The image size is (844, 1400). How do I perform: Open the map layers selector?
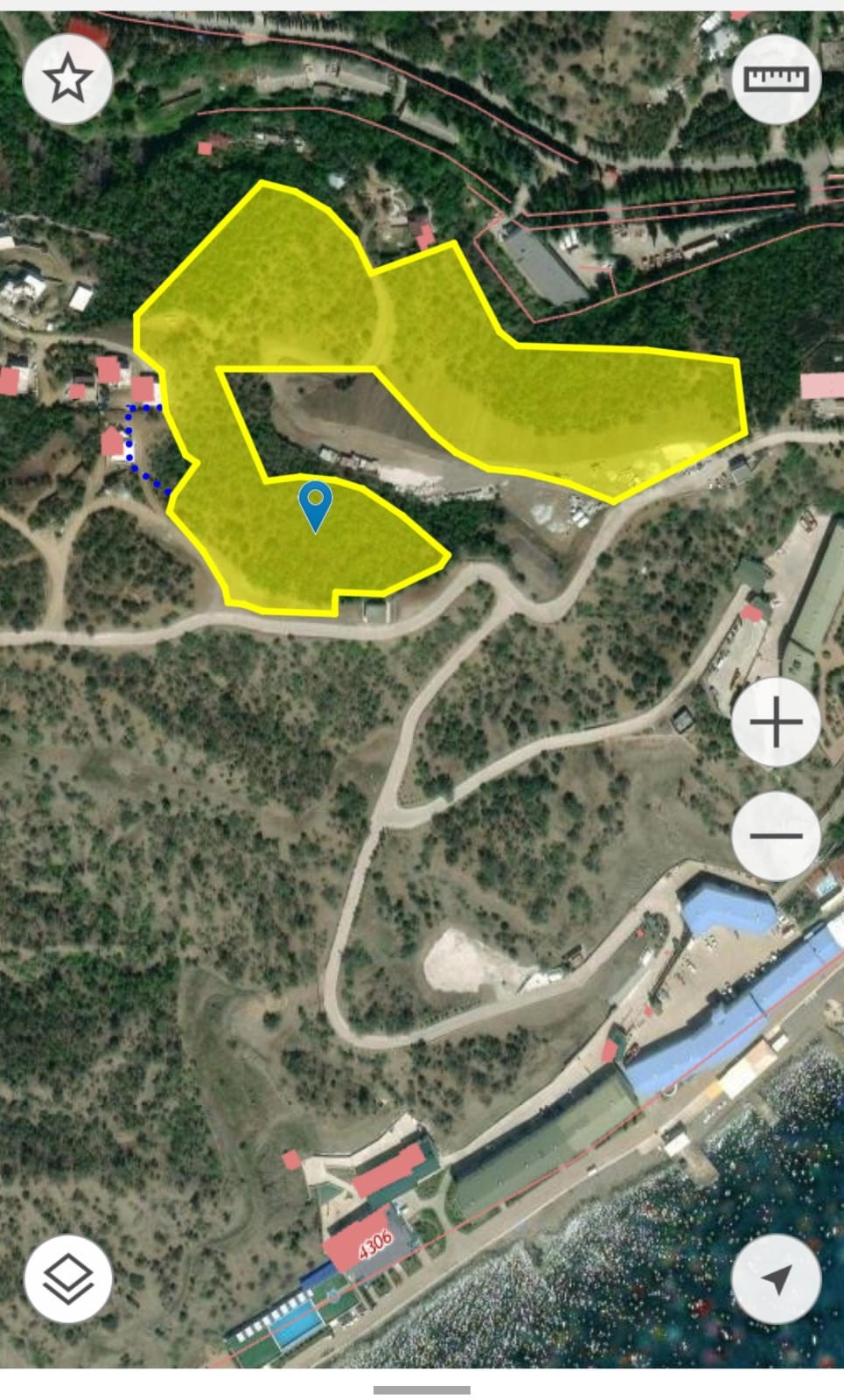[68, 1279]
